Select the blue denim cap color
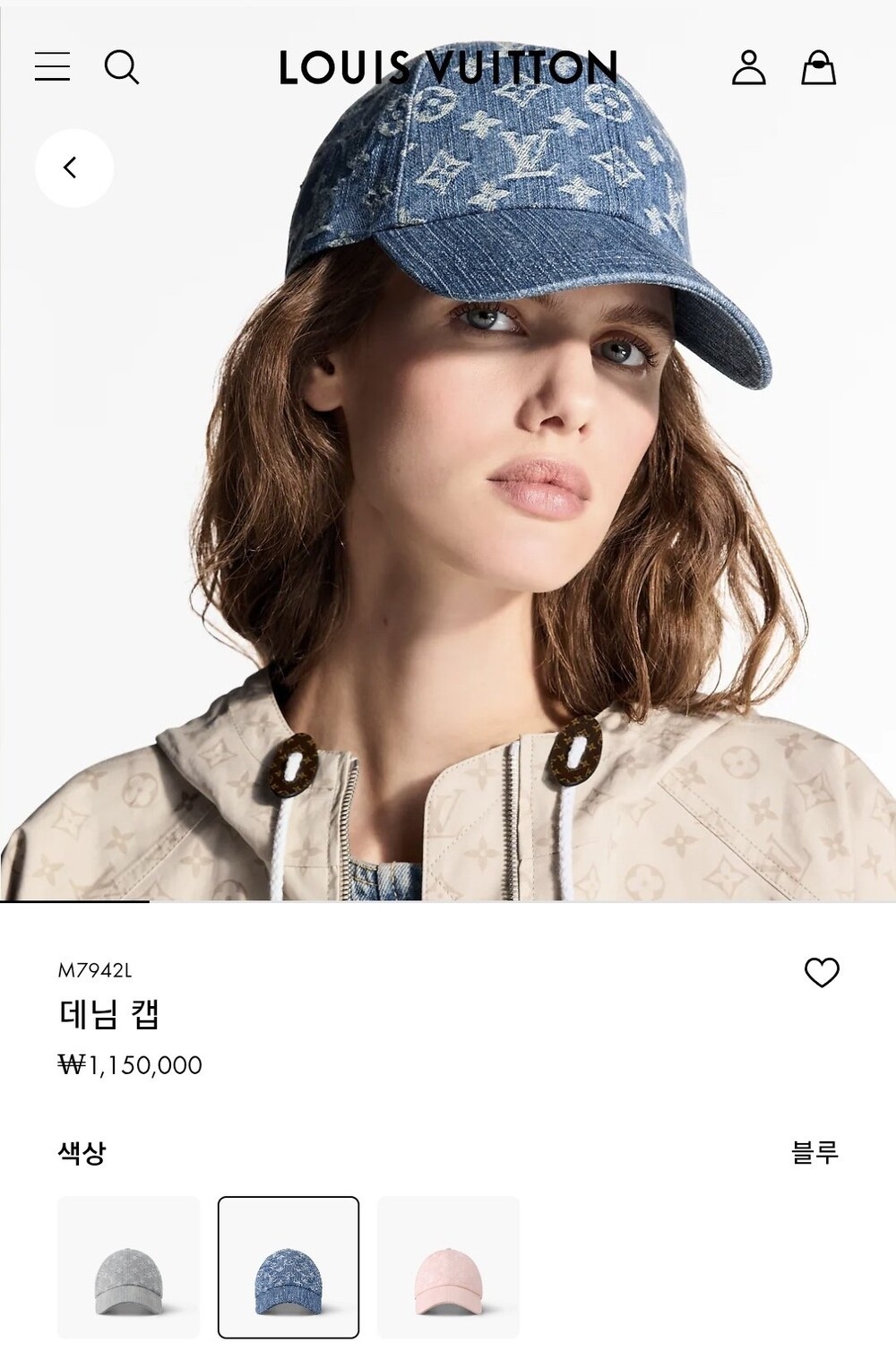Viewport: 896px width, 1368px height. click(289, 1268)
